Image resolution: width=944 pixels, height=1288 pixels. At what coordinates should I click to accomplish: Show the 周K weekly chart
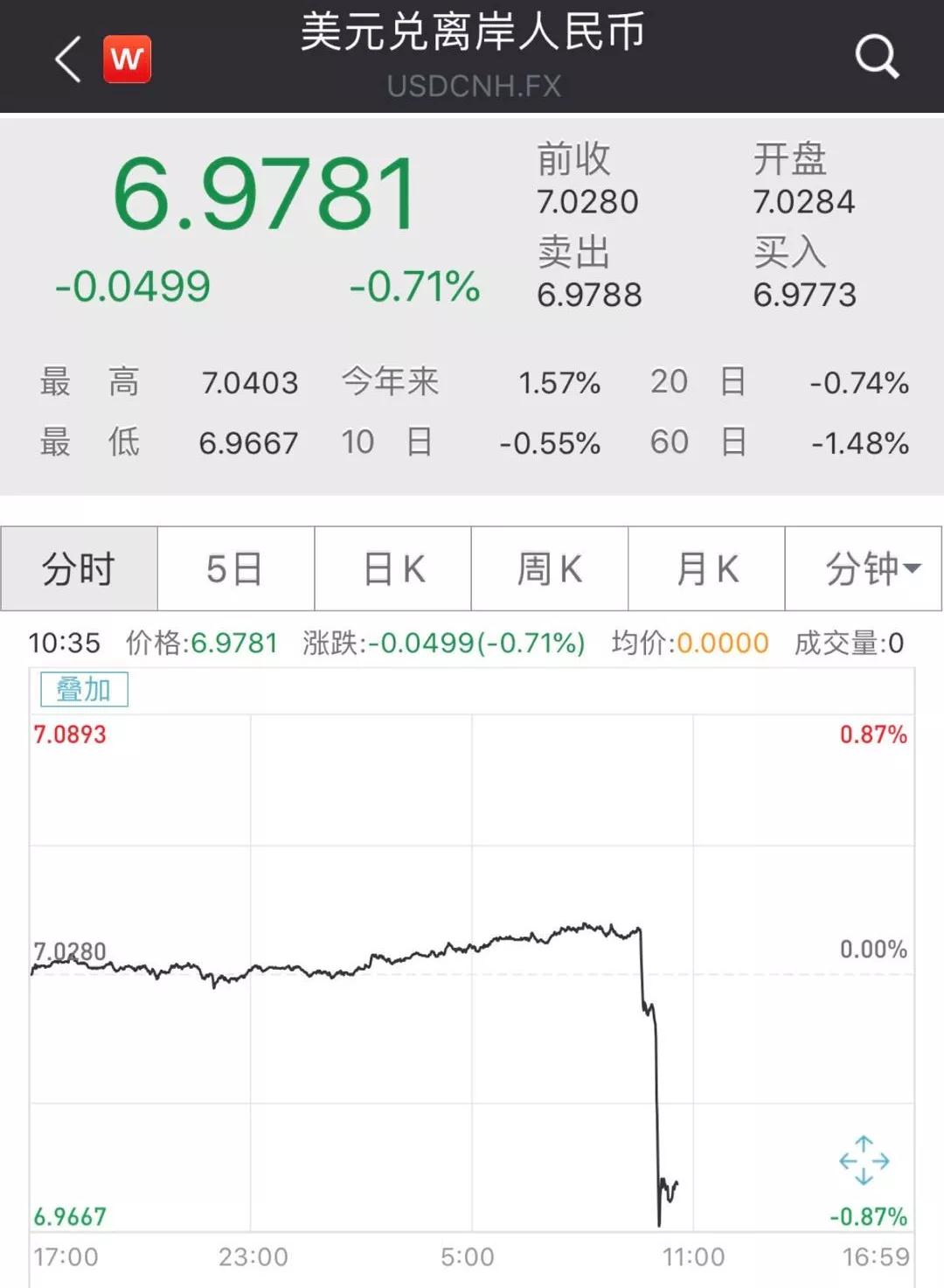[549, 568]
